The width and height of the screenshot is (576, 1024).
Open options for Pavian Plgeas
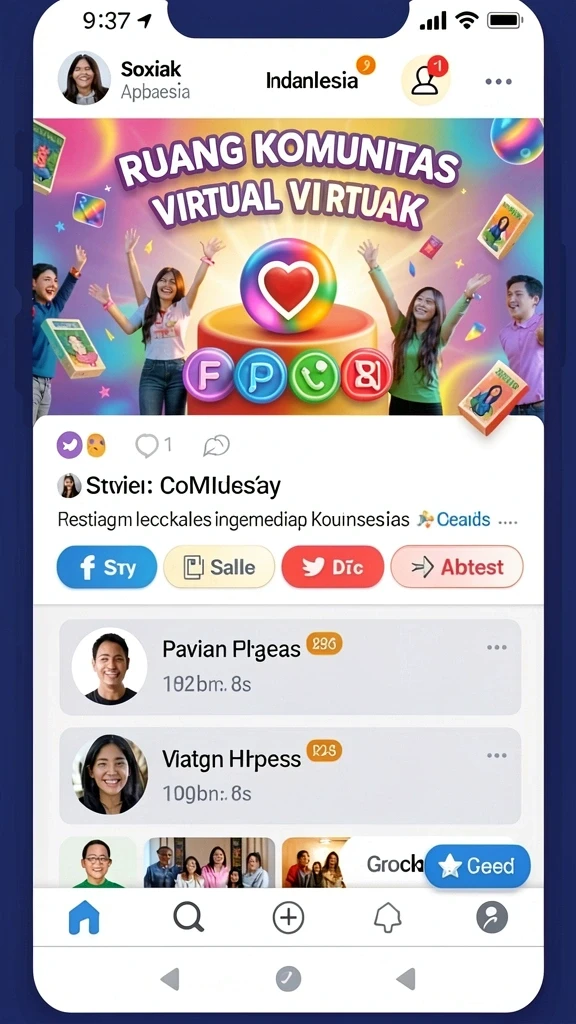496,647
